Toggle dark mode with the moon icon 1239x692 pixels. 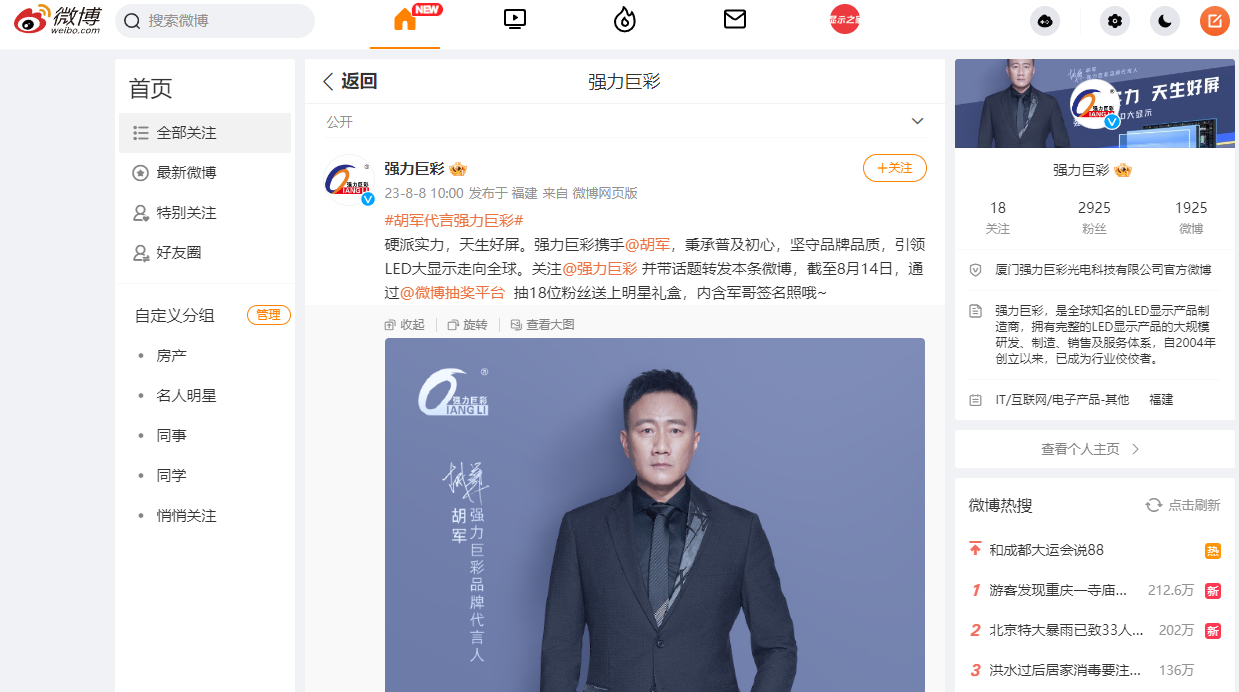pyautogui.click(x=1165, y=21)
